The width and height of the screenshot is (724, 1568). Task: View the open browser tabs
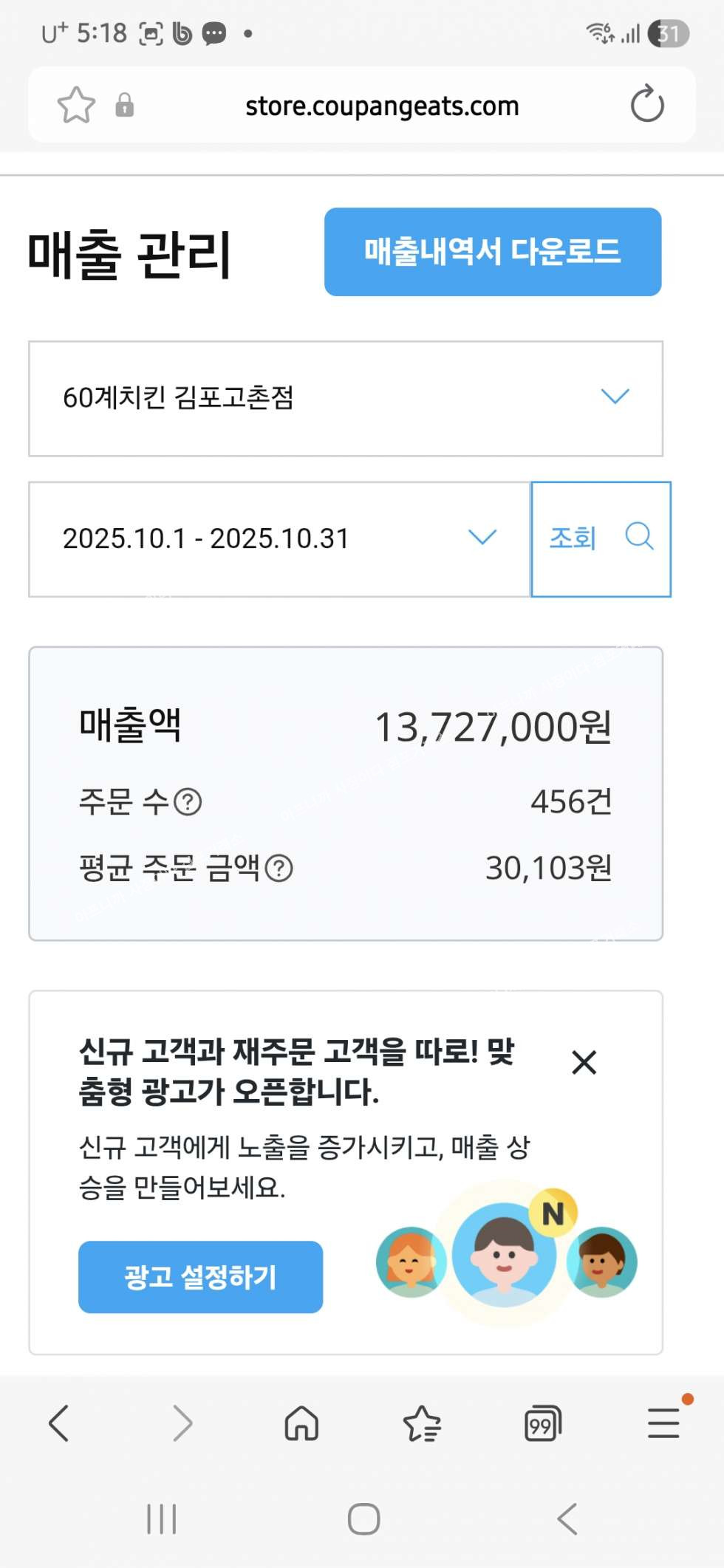pos(542,1423)
